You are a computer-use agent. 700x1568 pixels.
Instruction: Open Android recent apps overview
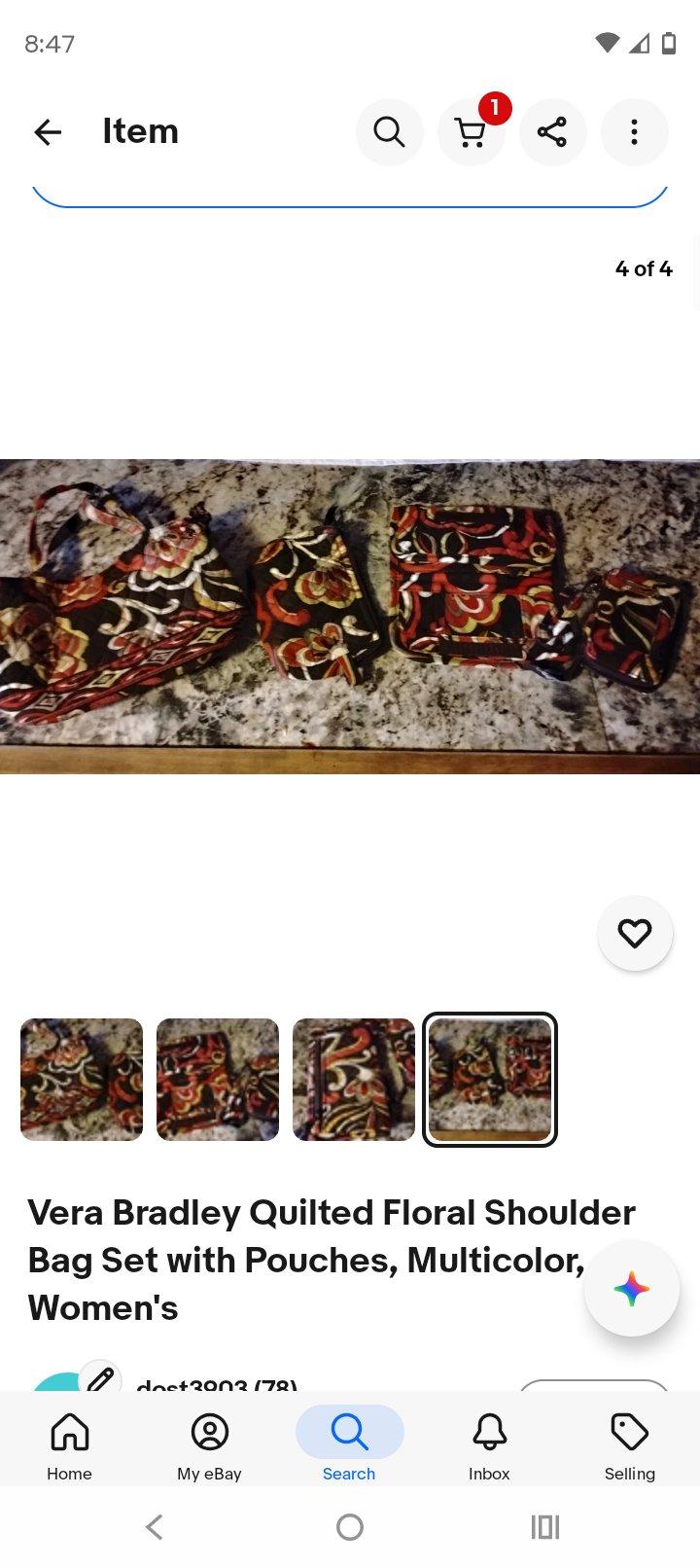(x=544, y=1526)
